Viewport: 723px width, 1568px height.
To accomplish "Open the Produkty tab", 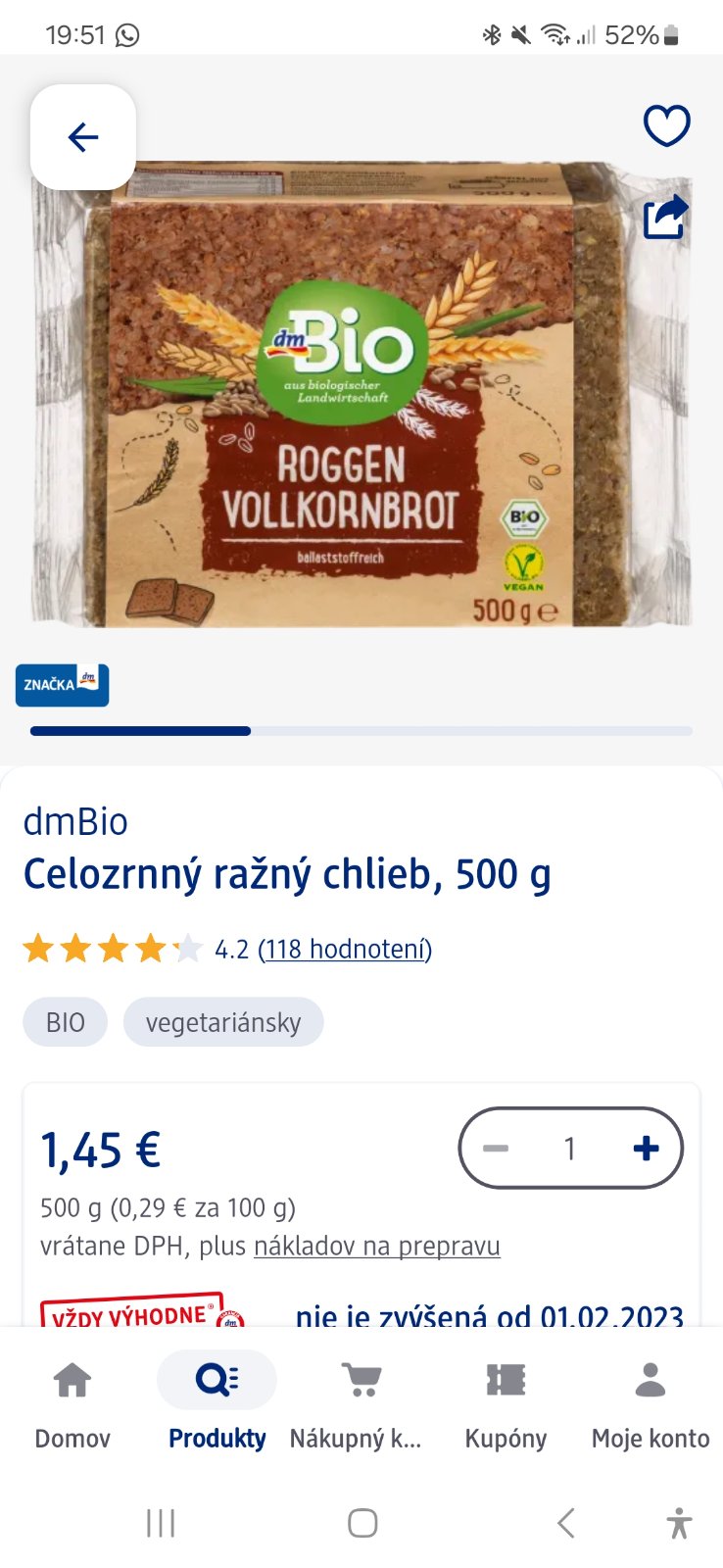I will click(x=217, y=1400).
